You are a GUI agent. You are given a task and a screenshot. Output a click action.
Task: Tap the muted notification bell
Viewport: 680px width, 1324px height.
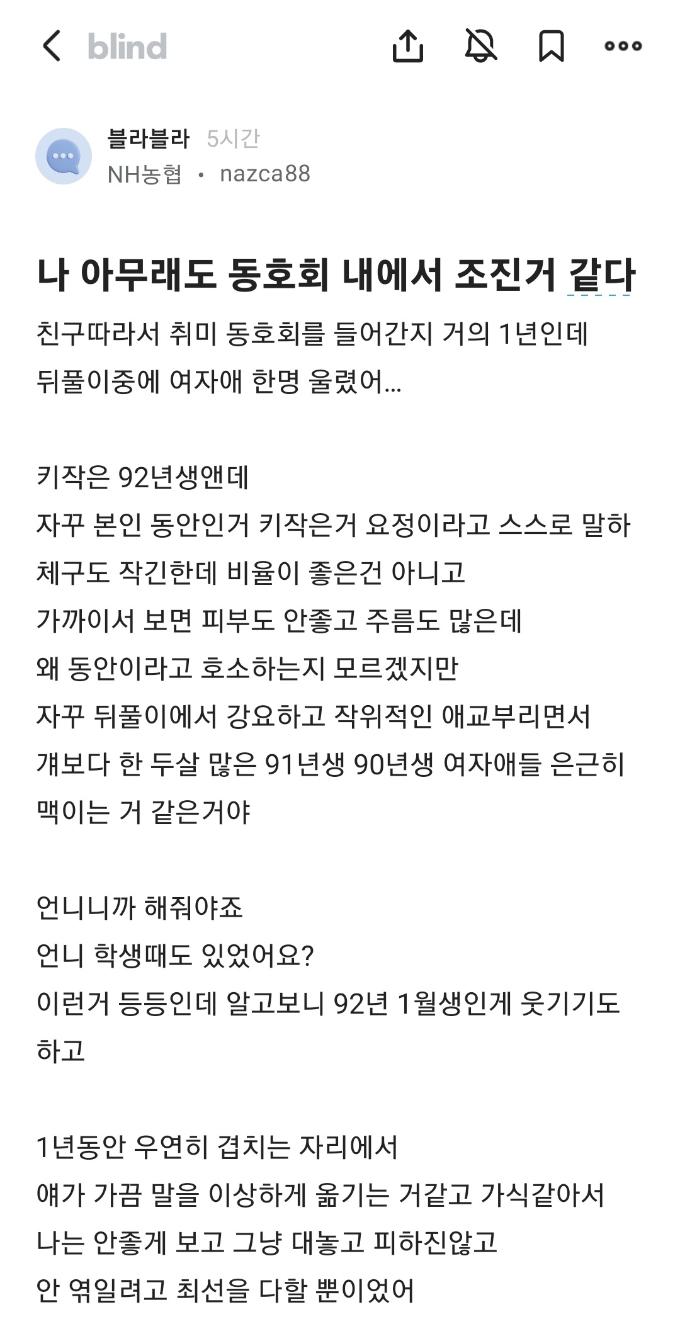pyautogui.click(x=481, y=46)
